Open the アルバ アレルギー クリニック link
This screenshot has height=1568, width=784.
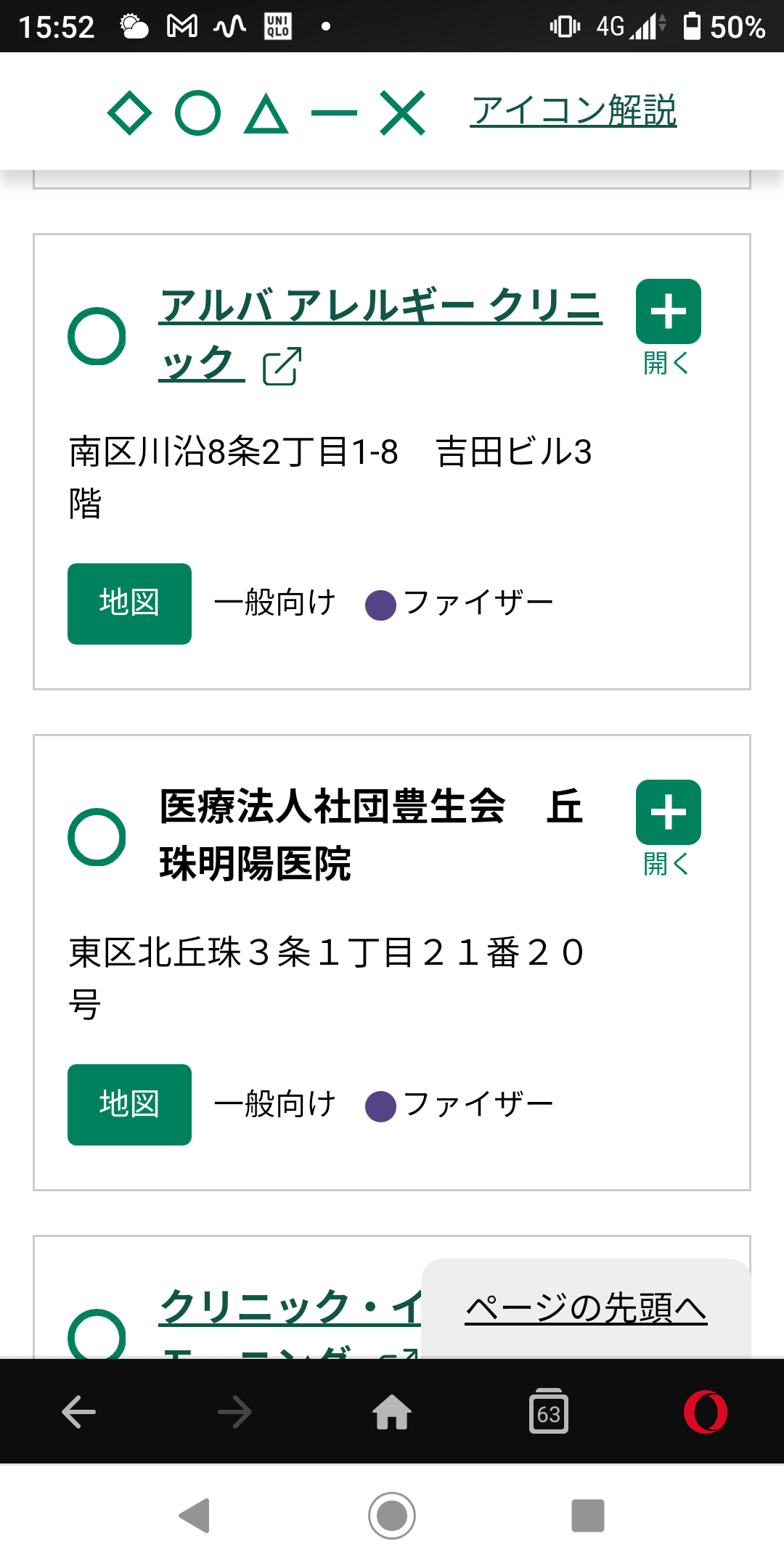click(380, 335)
